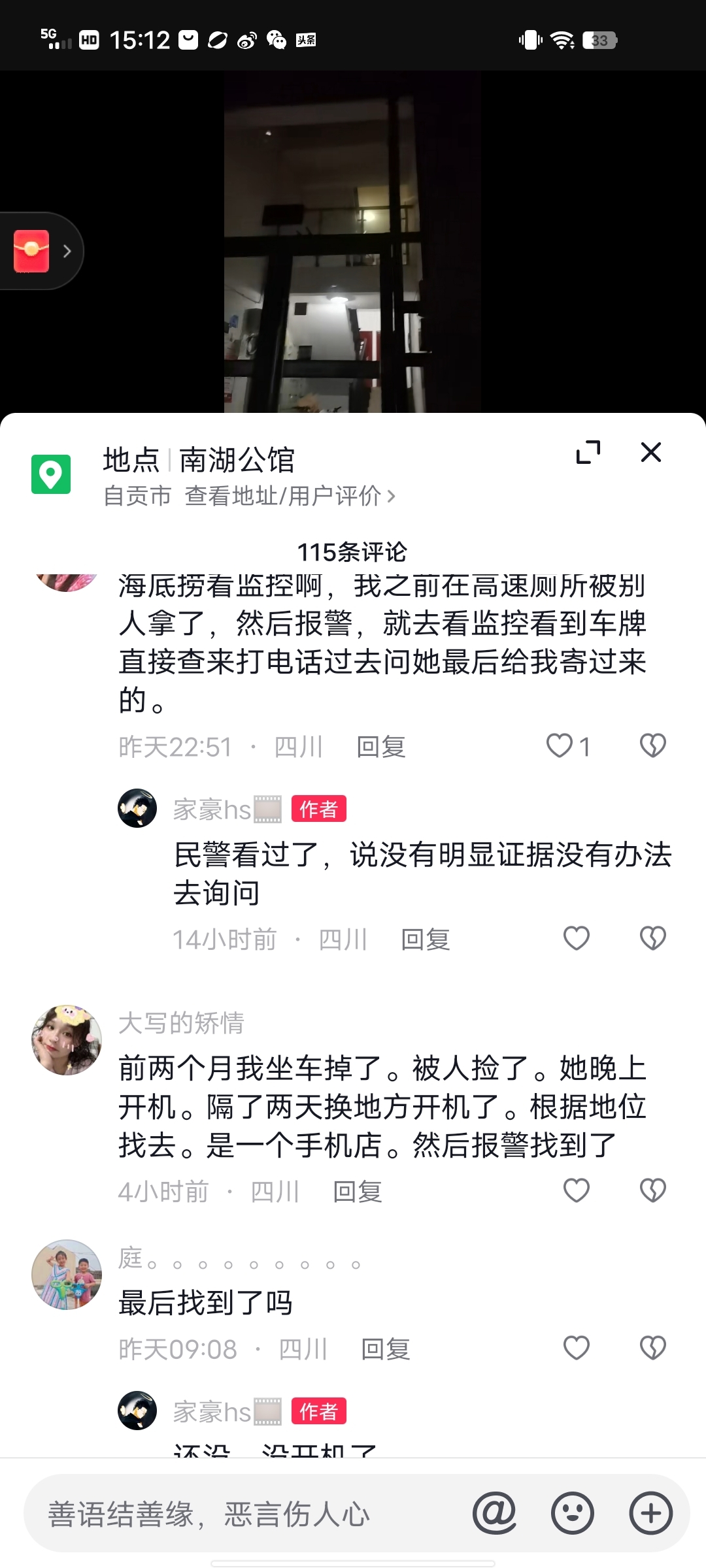Open 南湖公馆 location address and reviews

(x=290, y=497)
